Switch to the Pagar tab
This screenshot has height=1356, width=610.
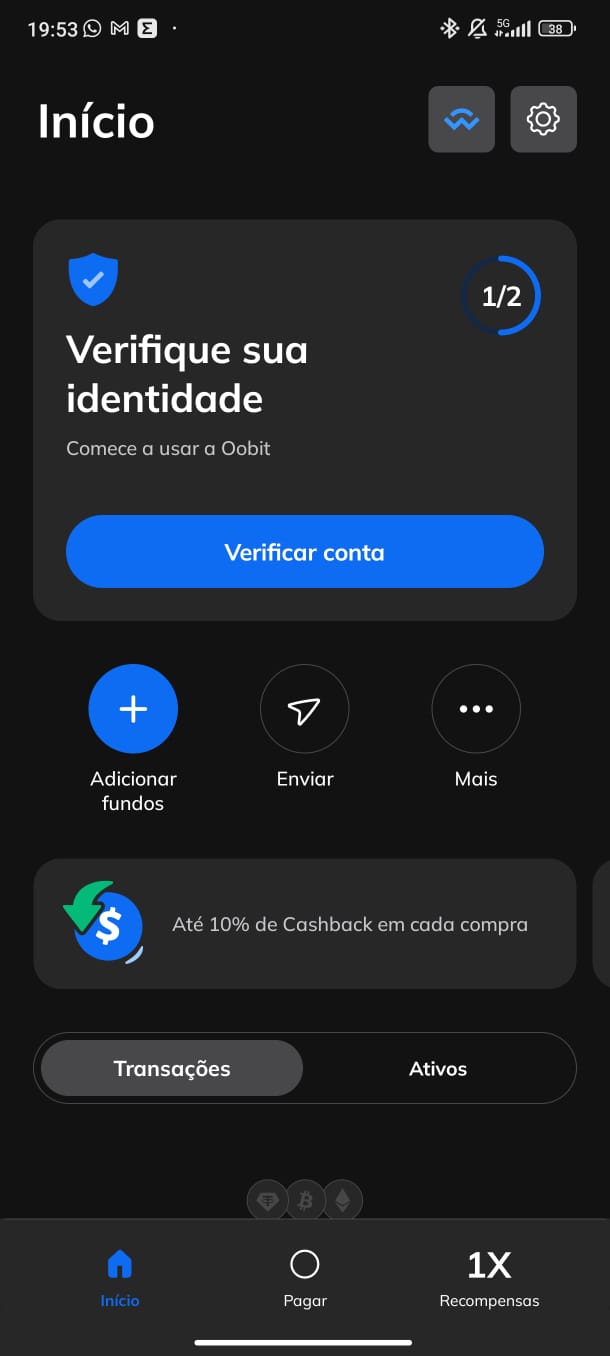(305, 1278)
